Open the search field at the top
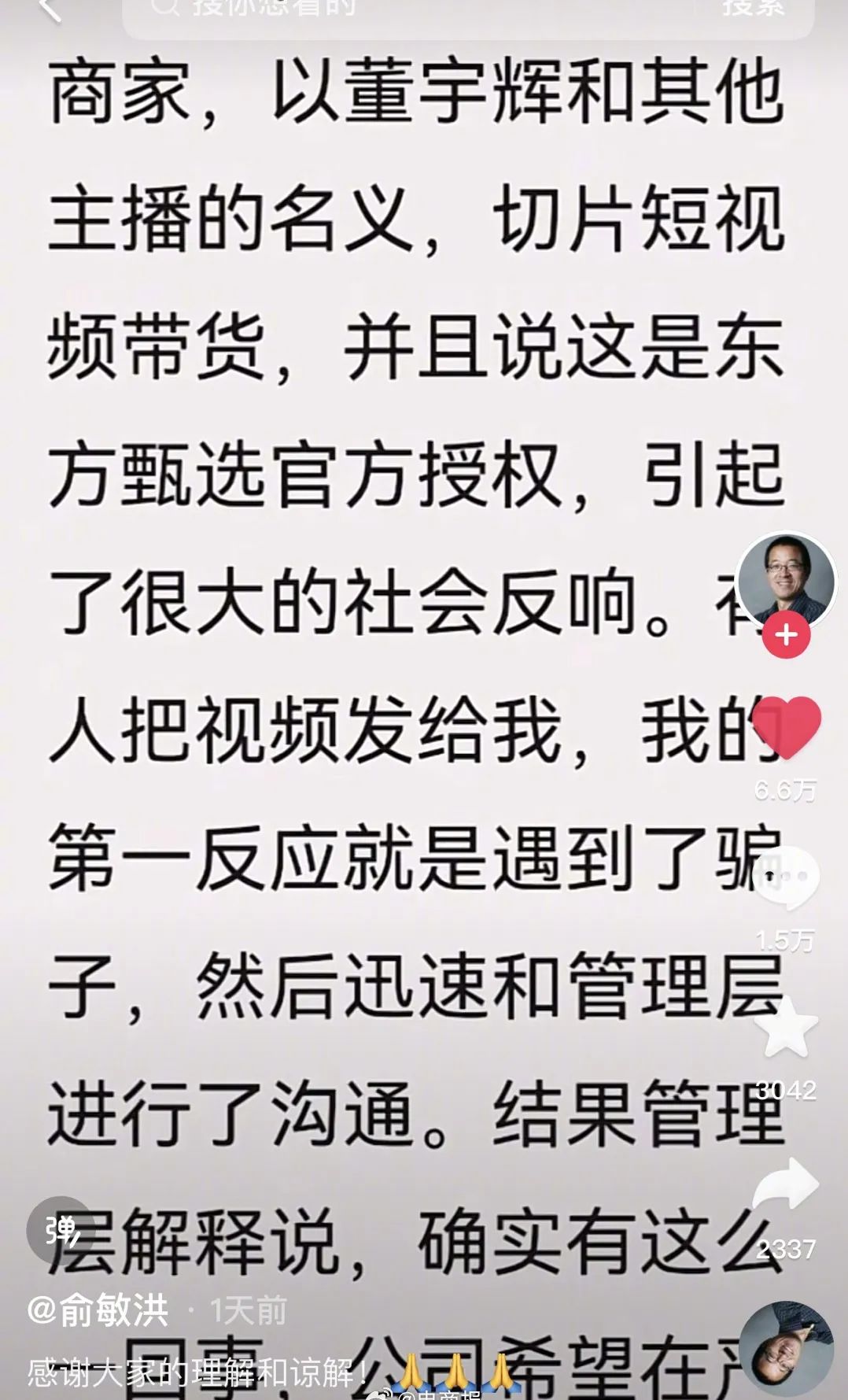 point(425,11)
